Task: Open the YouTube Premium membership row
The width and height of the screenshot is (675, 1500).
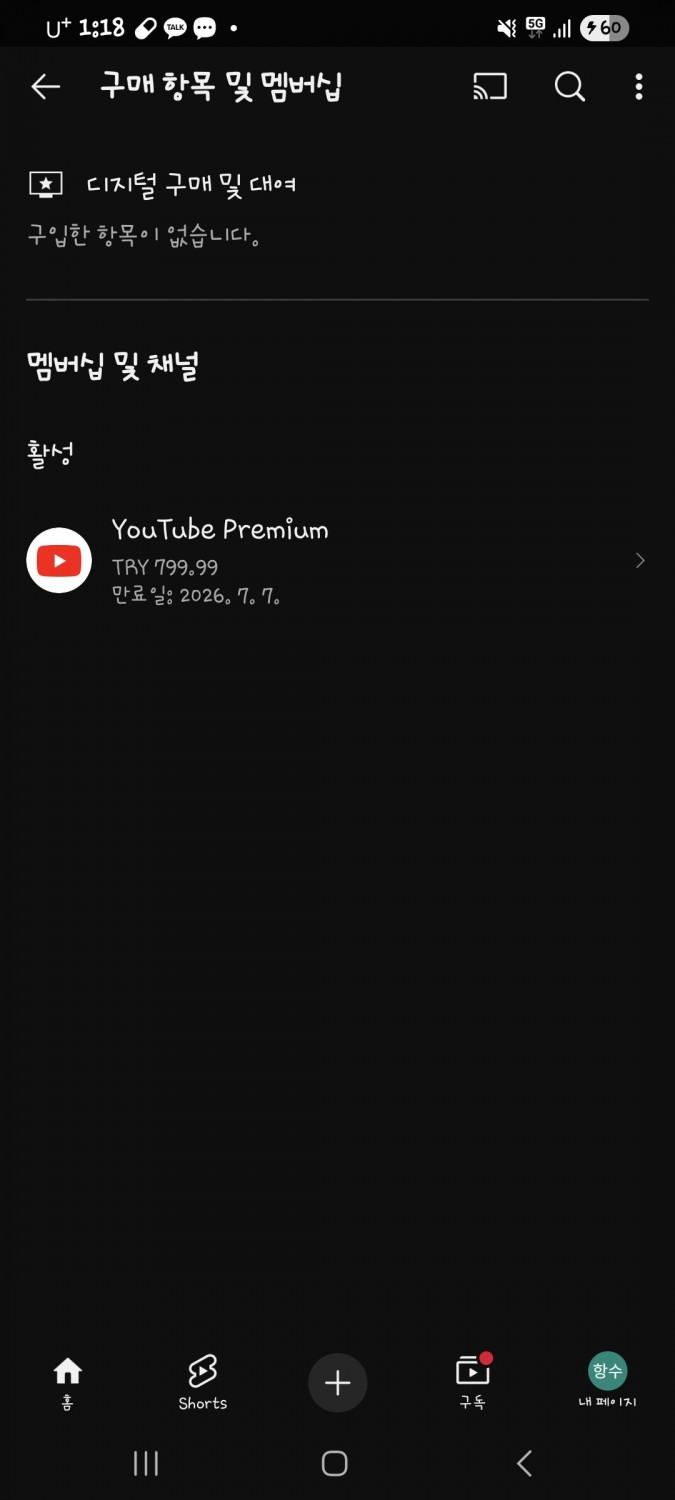Action: pyautogui.click(x=337, y=561)
